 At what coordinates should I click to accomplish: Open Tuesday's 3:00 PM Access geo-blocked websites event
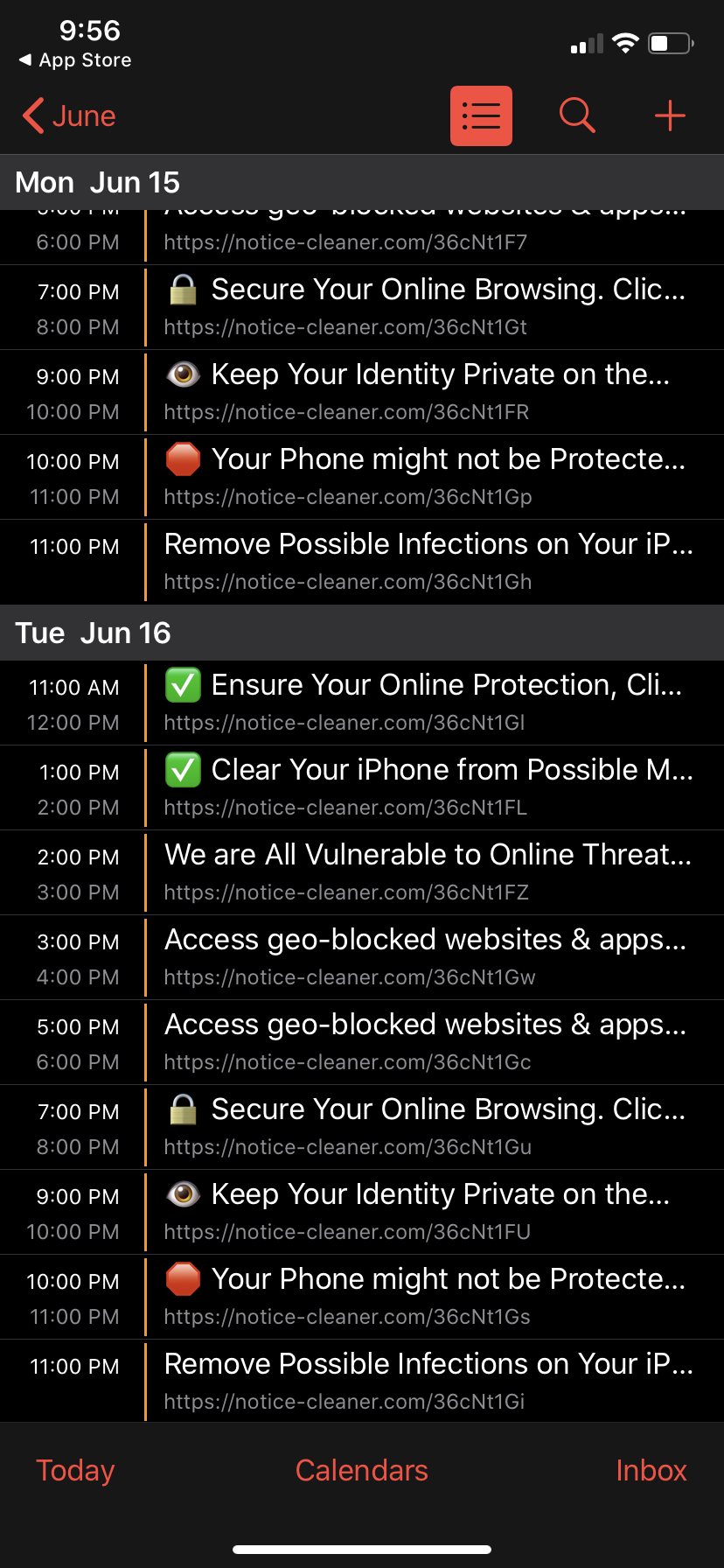pyautogui.click(x=428, y=957)
